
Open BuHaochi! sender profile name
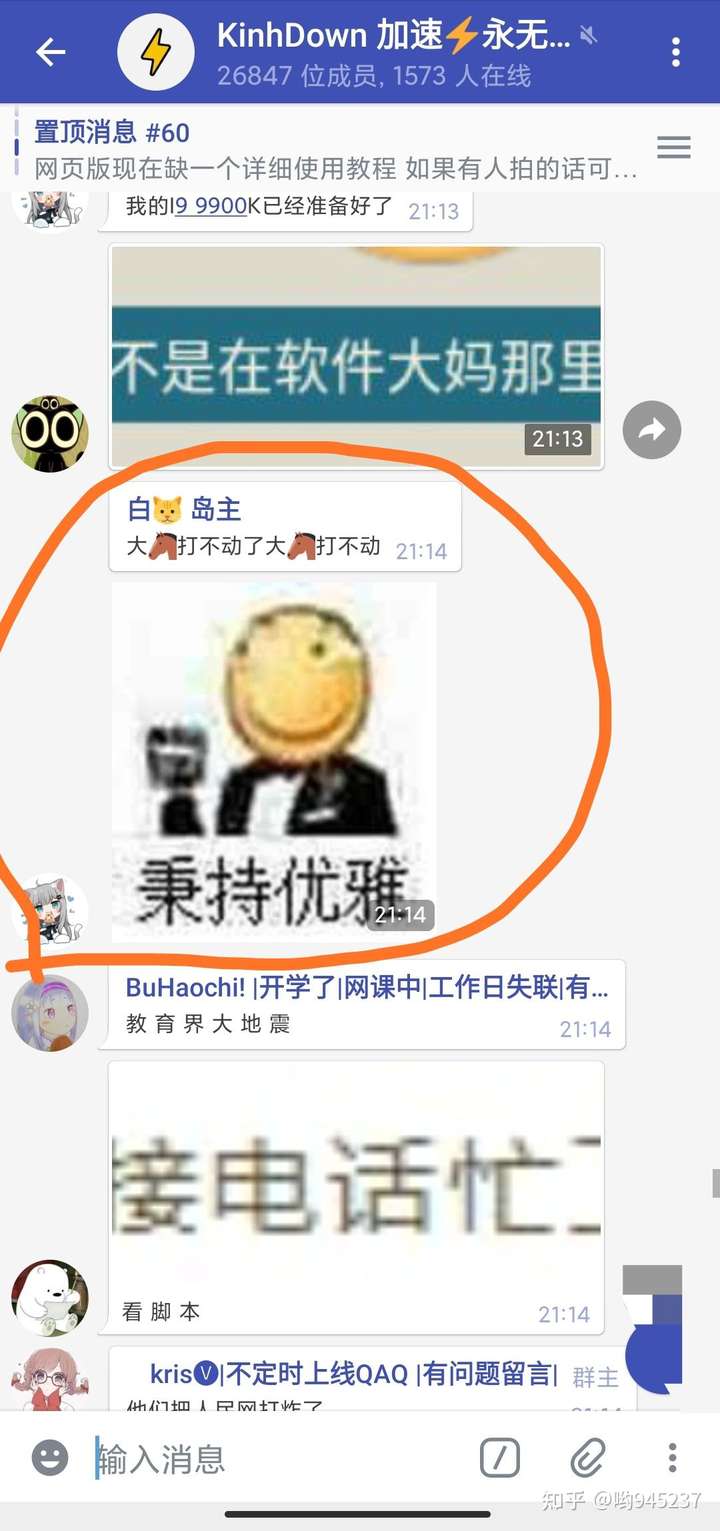click(366, 989)
